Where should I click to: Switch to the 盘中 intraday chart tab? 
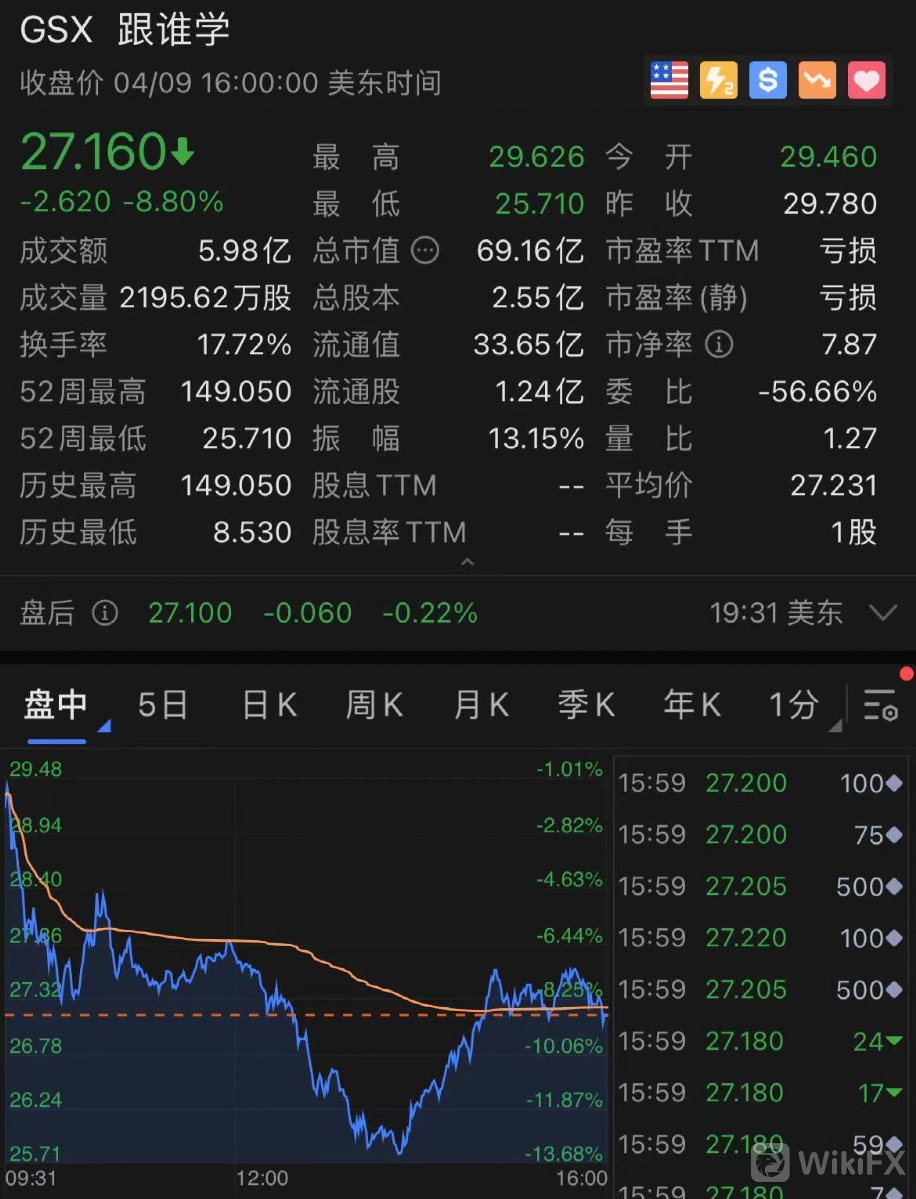[x=56, y=706]
